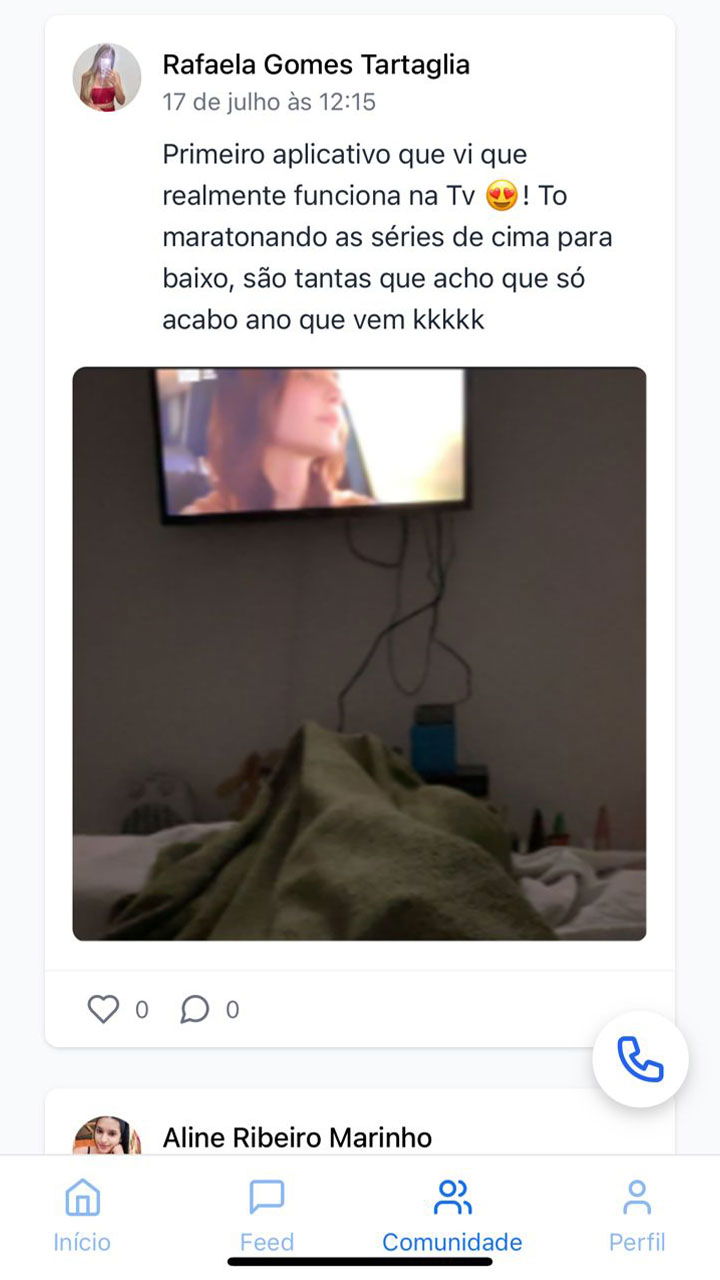Viewport: 720px width, 1280px height.
Task: Open the TV photo in Rafaela's post
Action: pos(359,653)
